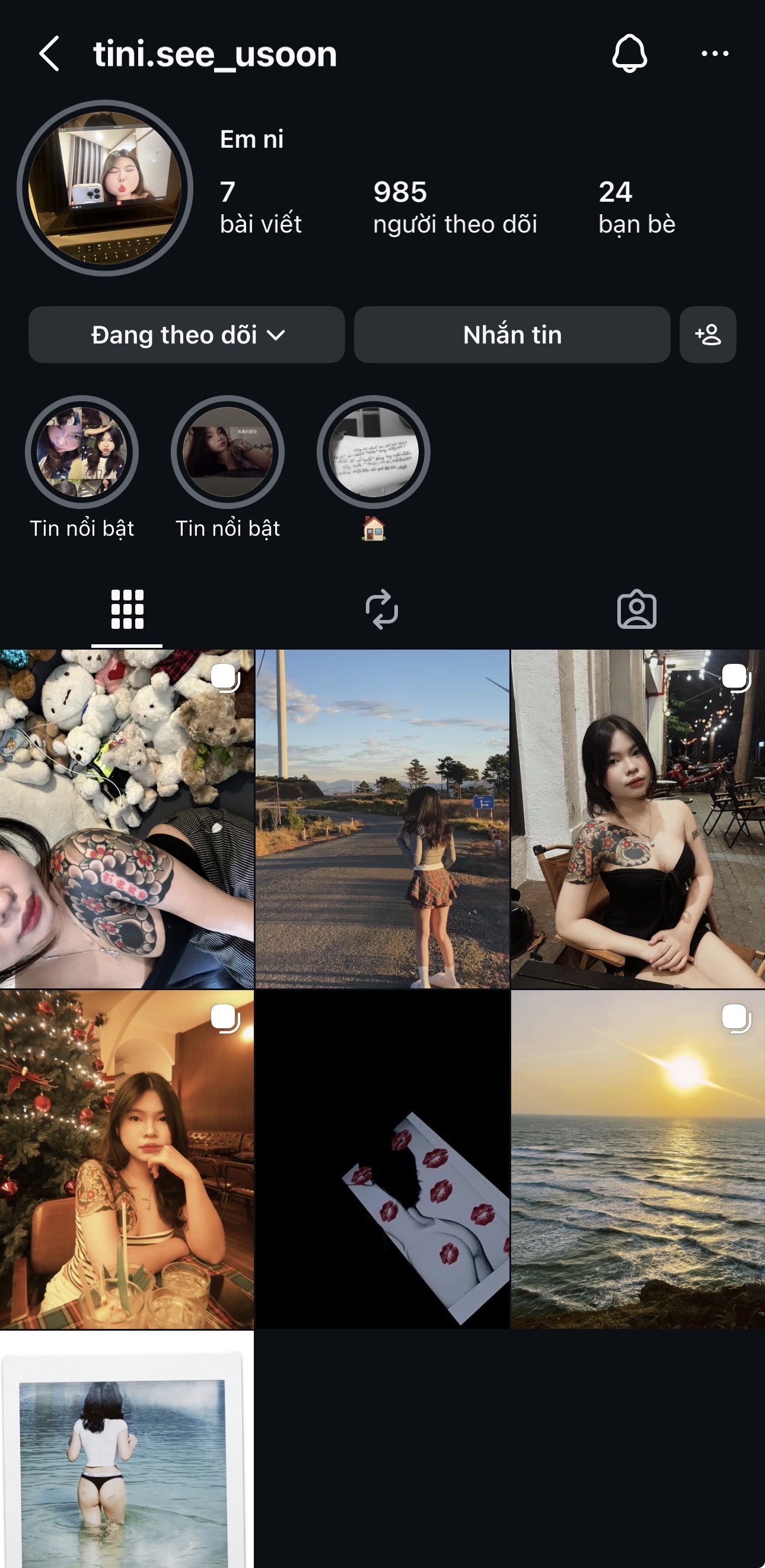Screen dimensions: 765x1568
Task: Open the plaid skirt road post
Action: pyautogui.click(x=382, y=819)
